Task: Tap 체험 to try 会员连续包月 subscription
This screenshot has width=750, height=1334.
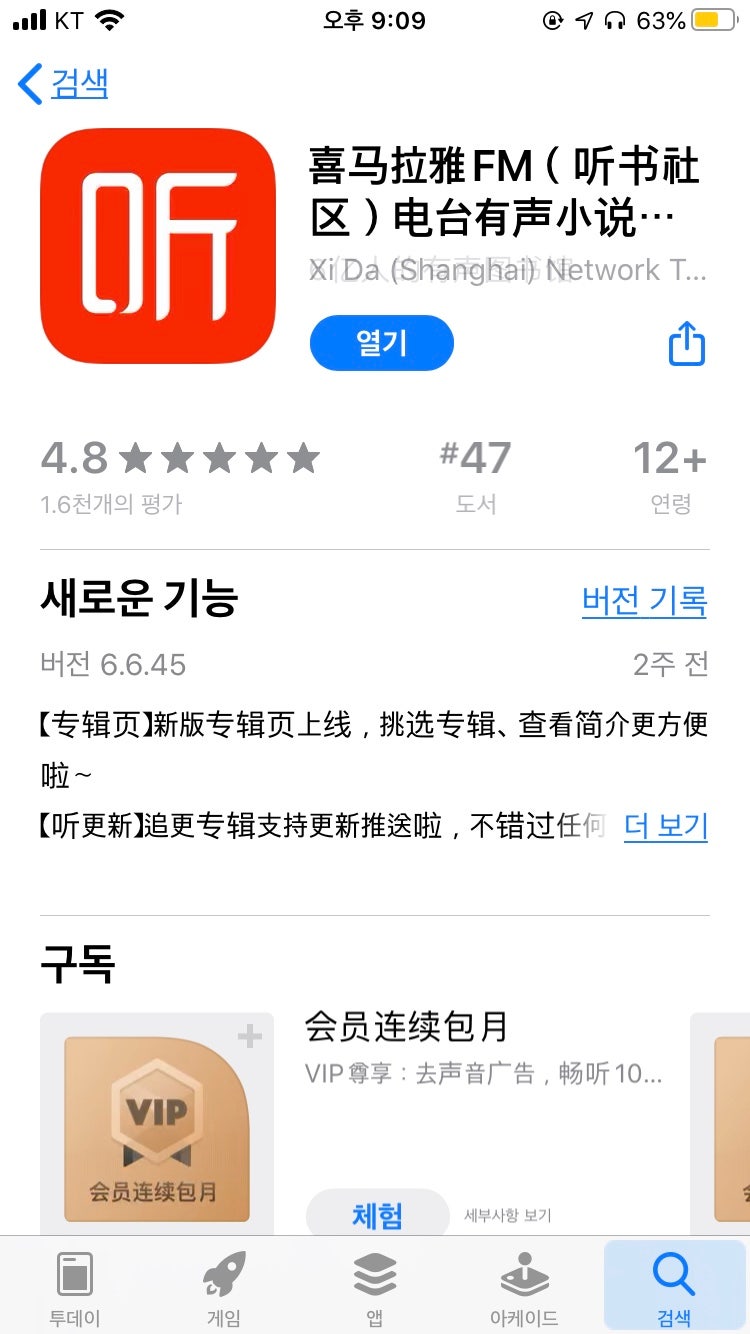Action: click(x=377, y=1215)
